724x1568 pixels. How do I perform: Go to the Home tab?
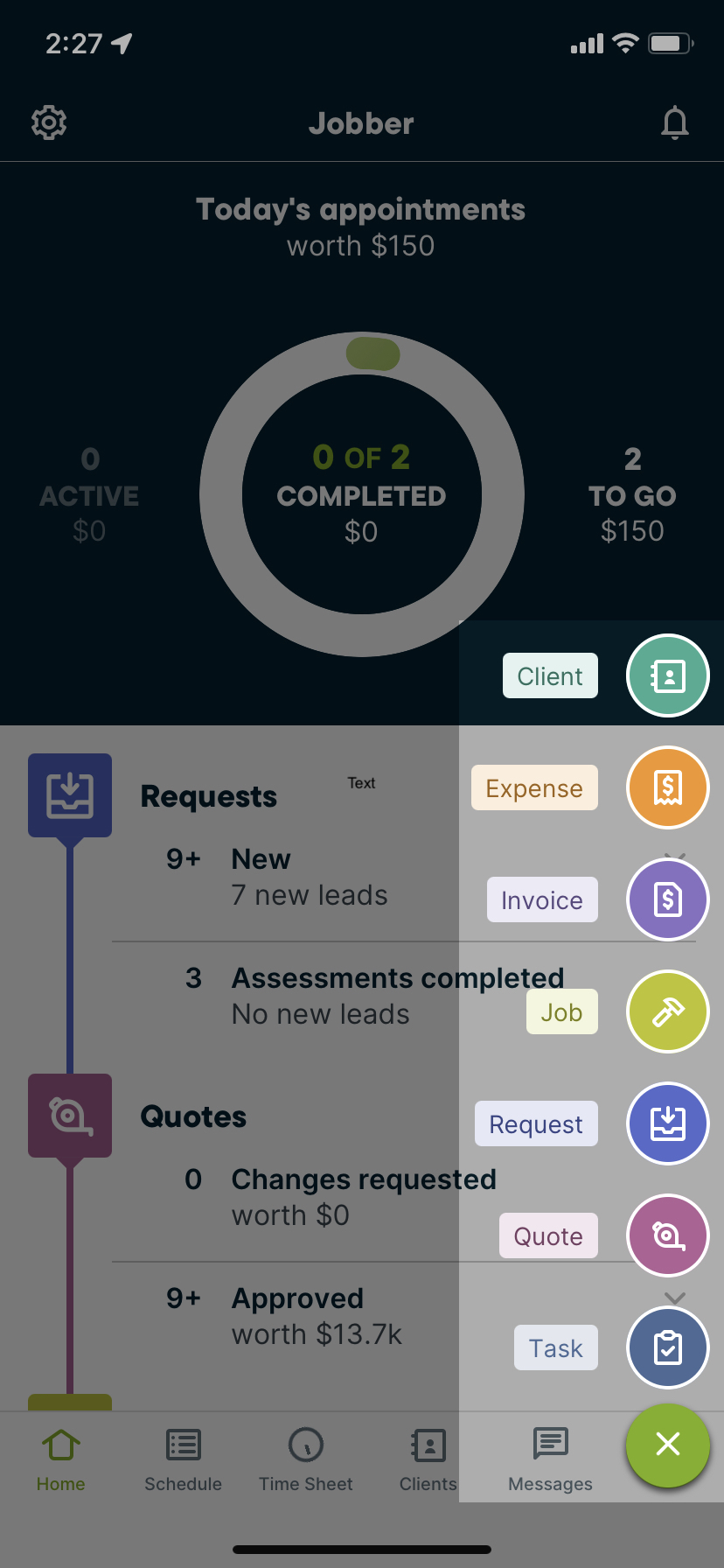tap(61, 1460)
